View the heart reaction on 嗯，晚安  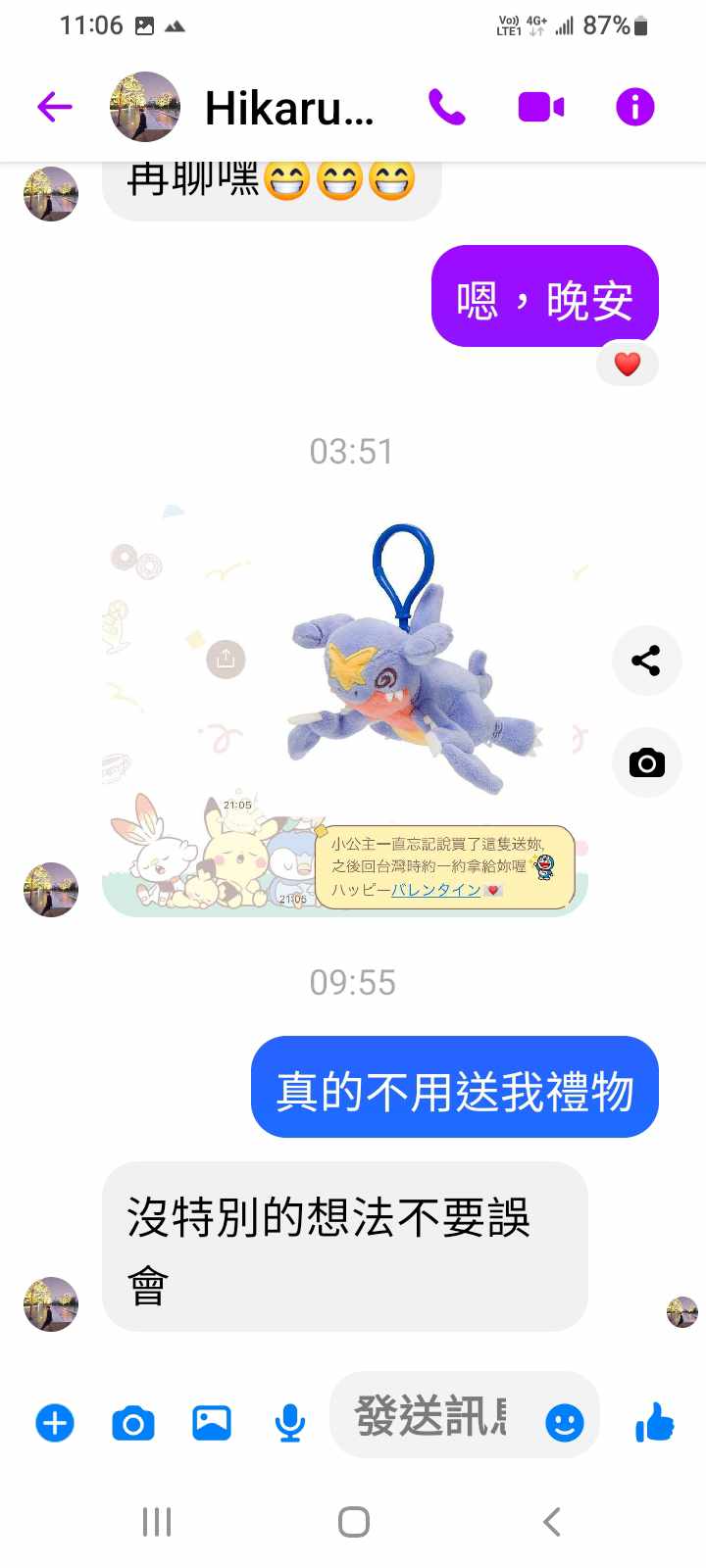627,365
